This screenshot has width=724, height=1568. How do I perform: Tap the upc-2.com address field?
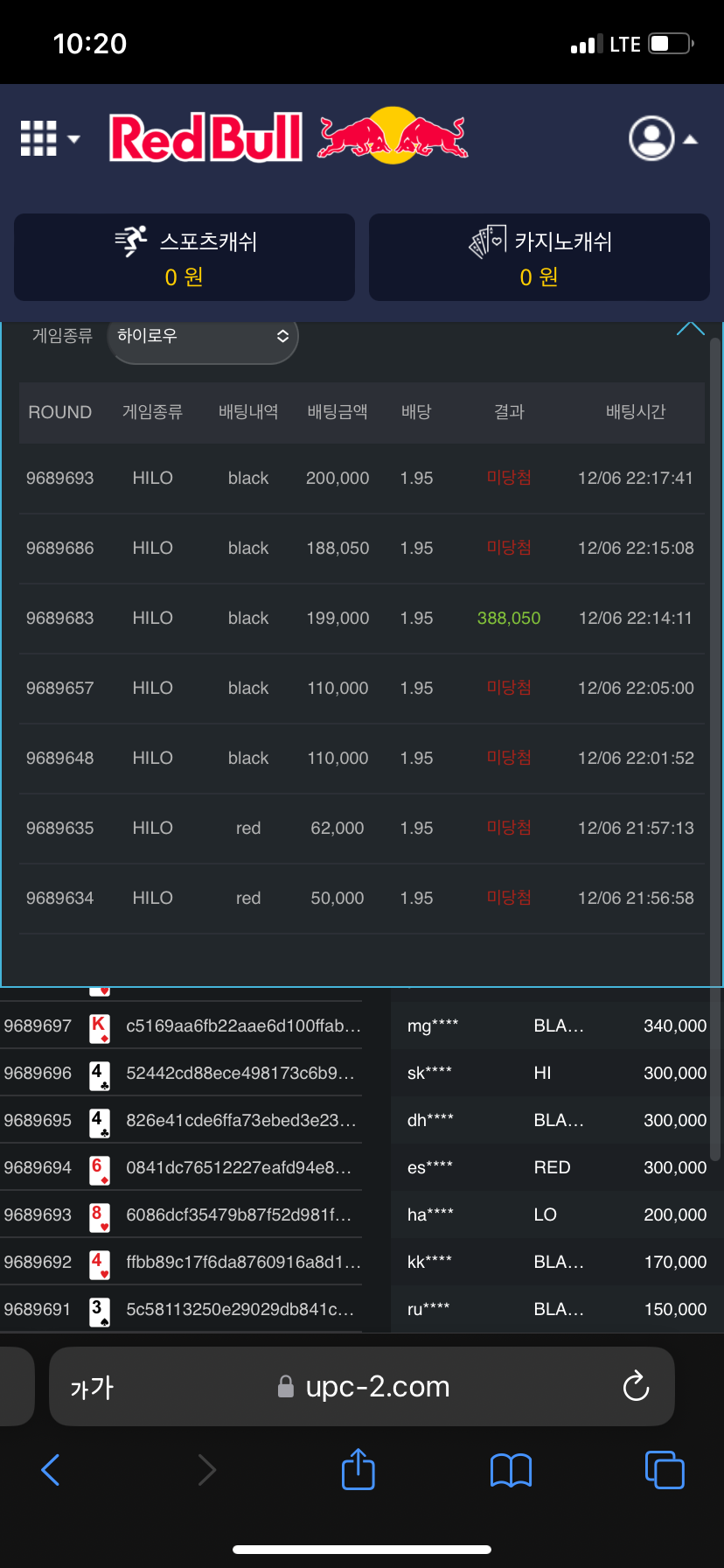376,1387
